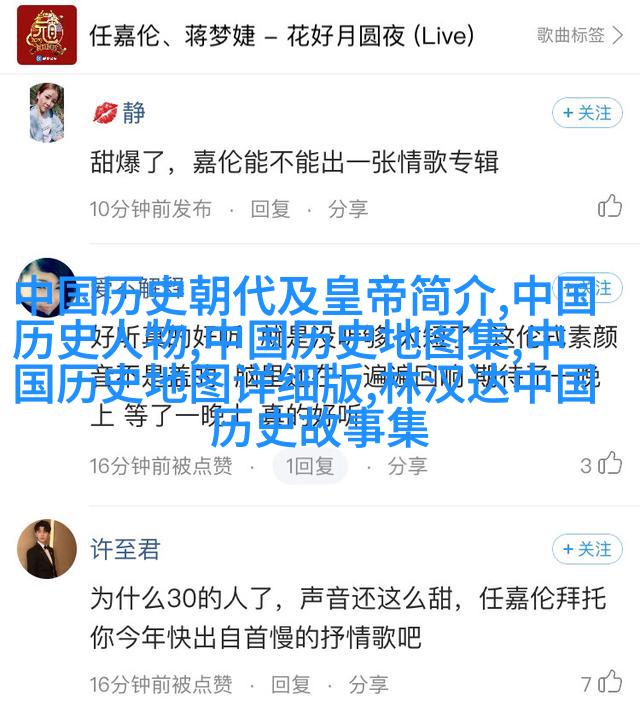640x713 pixels.
Task: Reply to 静's comment
Action: pos(270,209)
